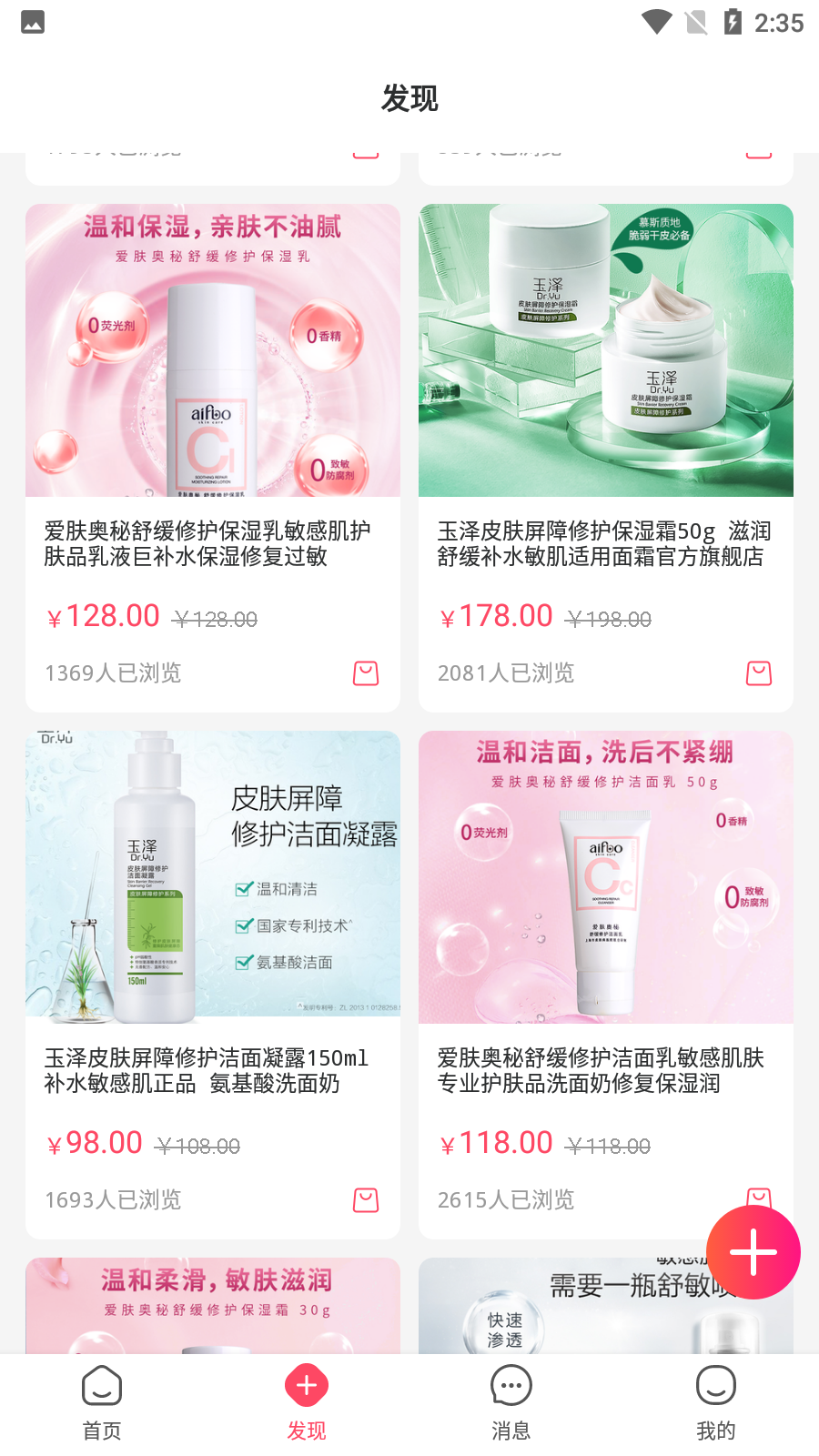Image resolution: width=819 pixels, height=1456 pixels.
Task: Add the ¥98.00 洁面凝露 to the shopping bag
Action: (366, 1200)
